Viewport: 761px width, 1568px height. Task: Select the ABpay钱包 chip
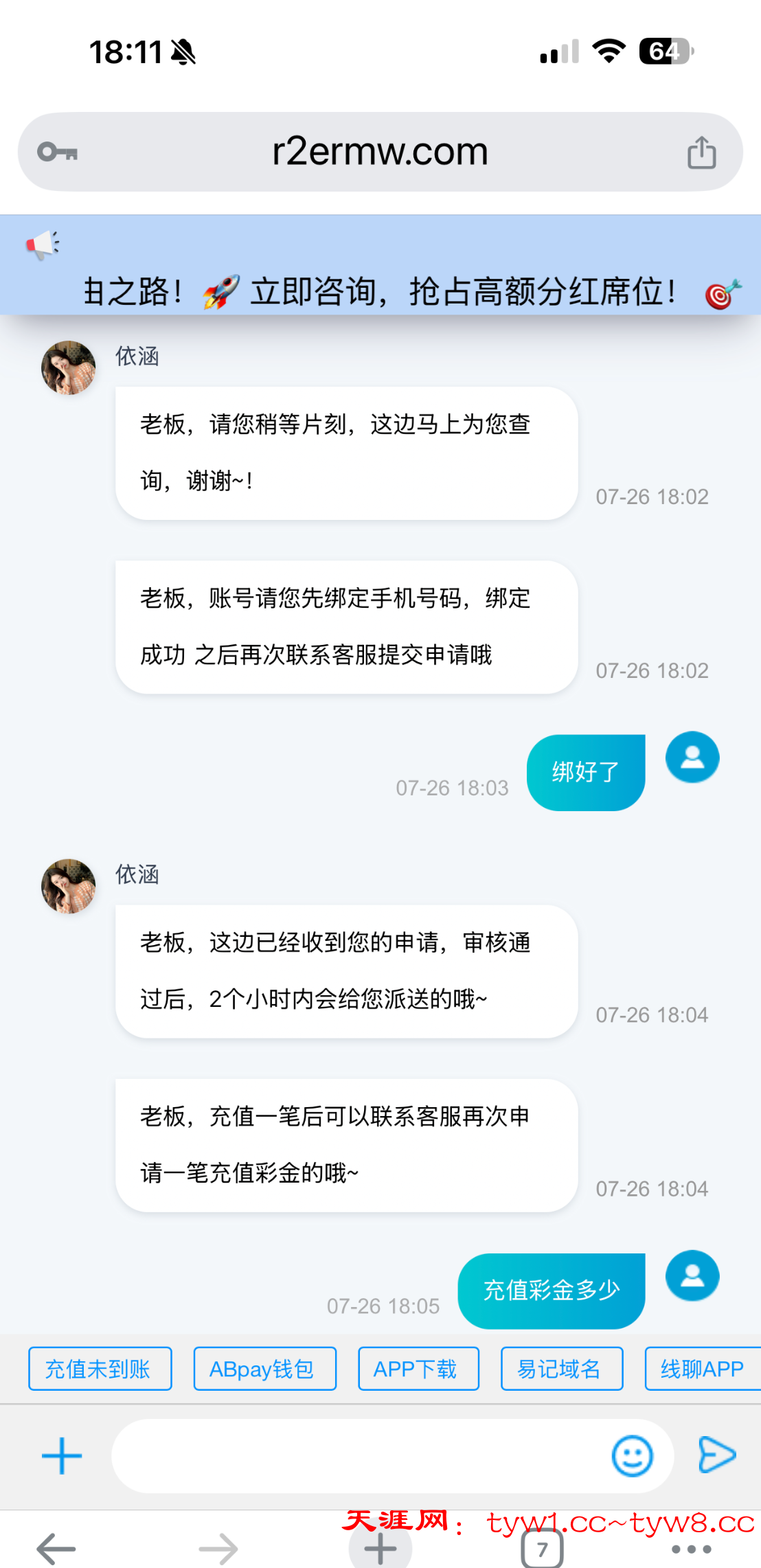(x=264, y=1369)
